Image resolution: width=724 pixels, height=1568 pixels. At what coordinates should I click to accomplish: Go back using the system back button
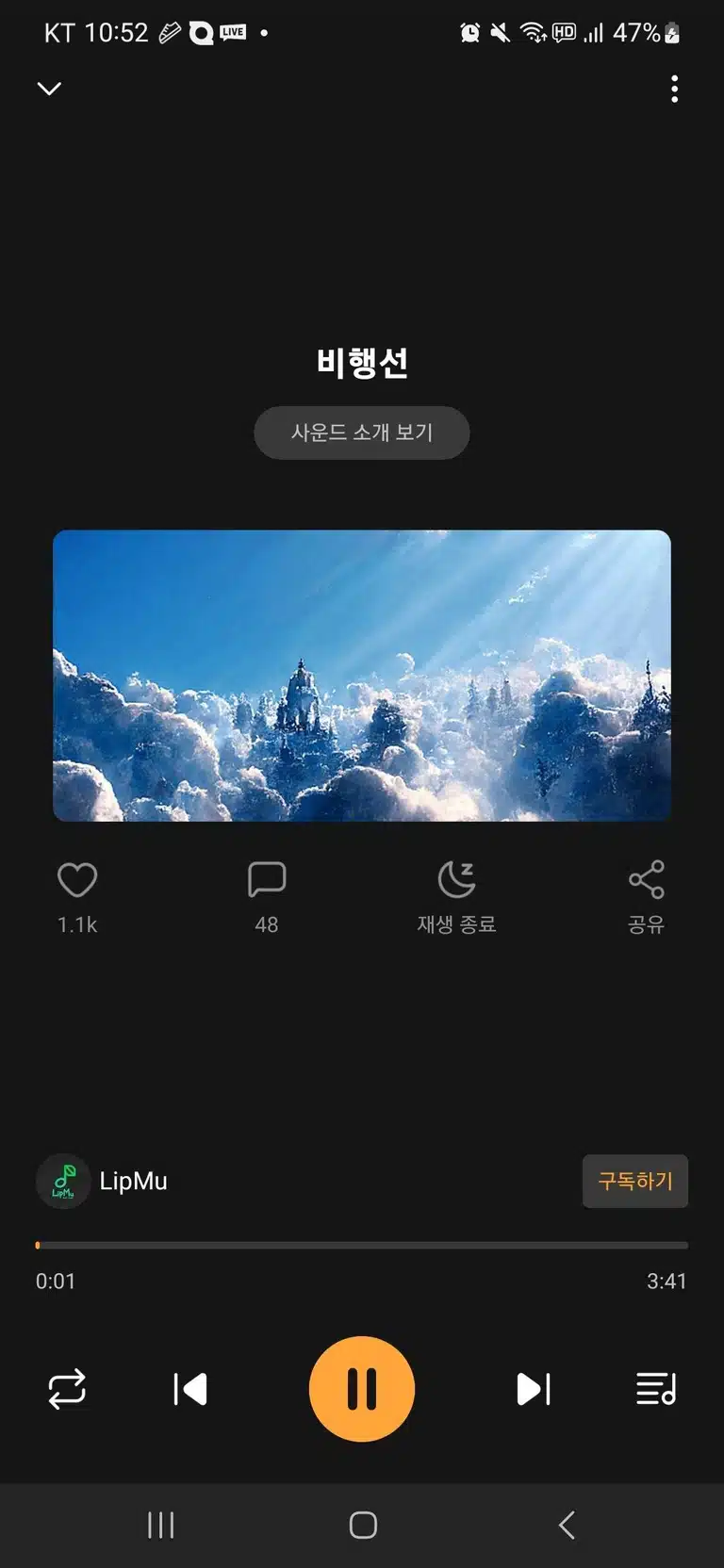pos(567,1525)
